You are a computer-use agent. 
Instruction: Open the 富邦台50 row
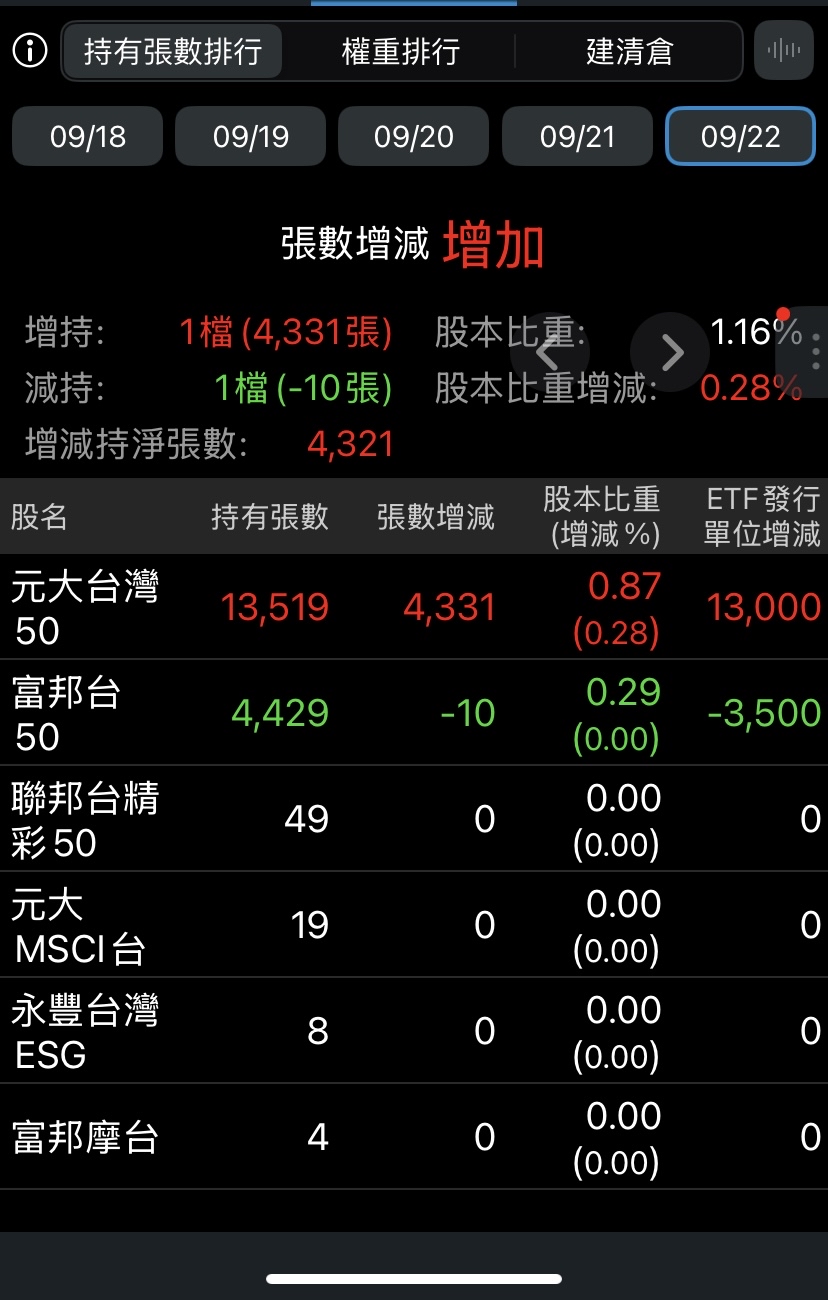tap(414, 713)
